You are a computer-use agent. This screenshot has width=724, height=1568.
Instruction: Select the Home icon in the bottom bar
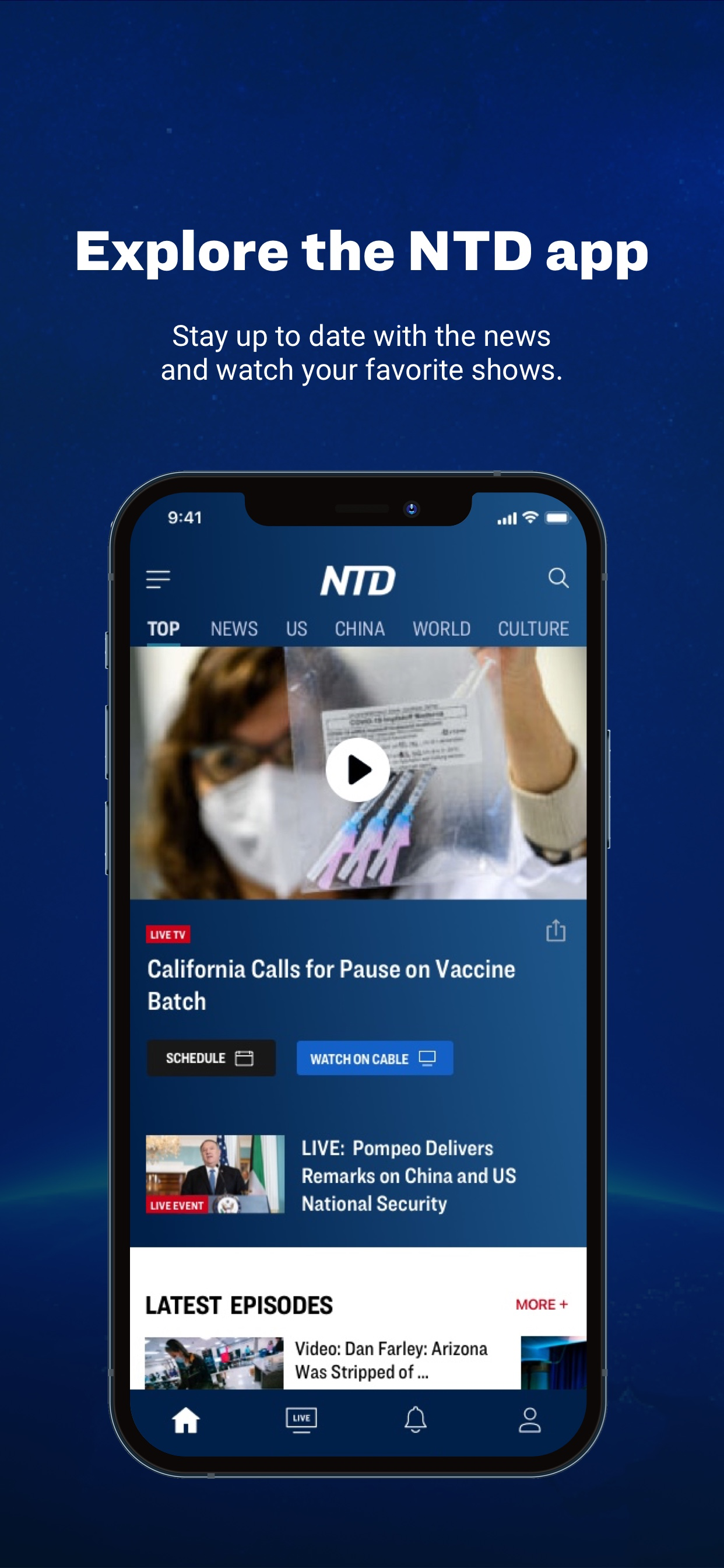185,1419
